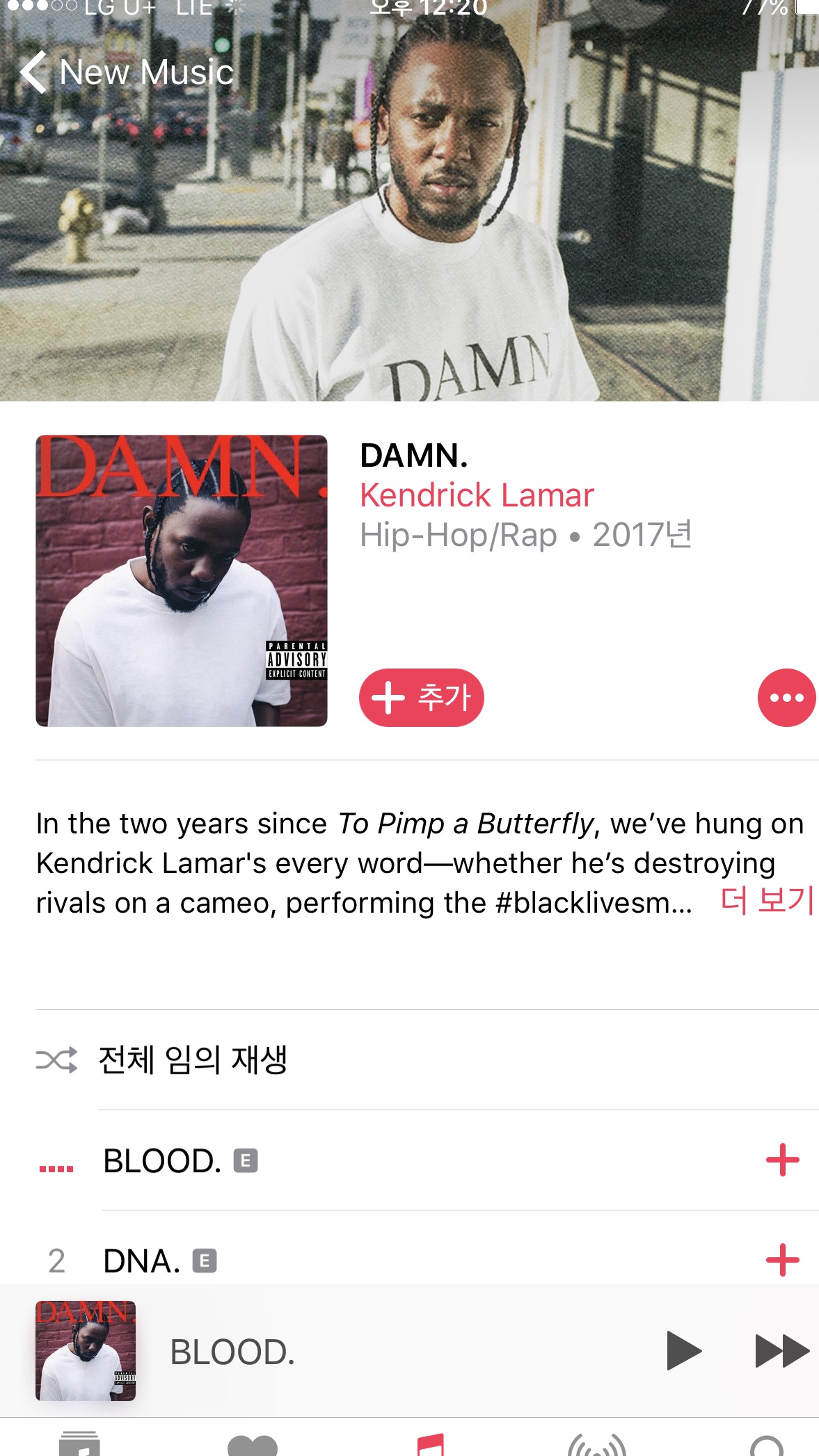Shuffle all songs with 전체 임의 재생
Screen dimensions: 819x1456
click(192, 1060)
